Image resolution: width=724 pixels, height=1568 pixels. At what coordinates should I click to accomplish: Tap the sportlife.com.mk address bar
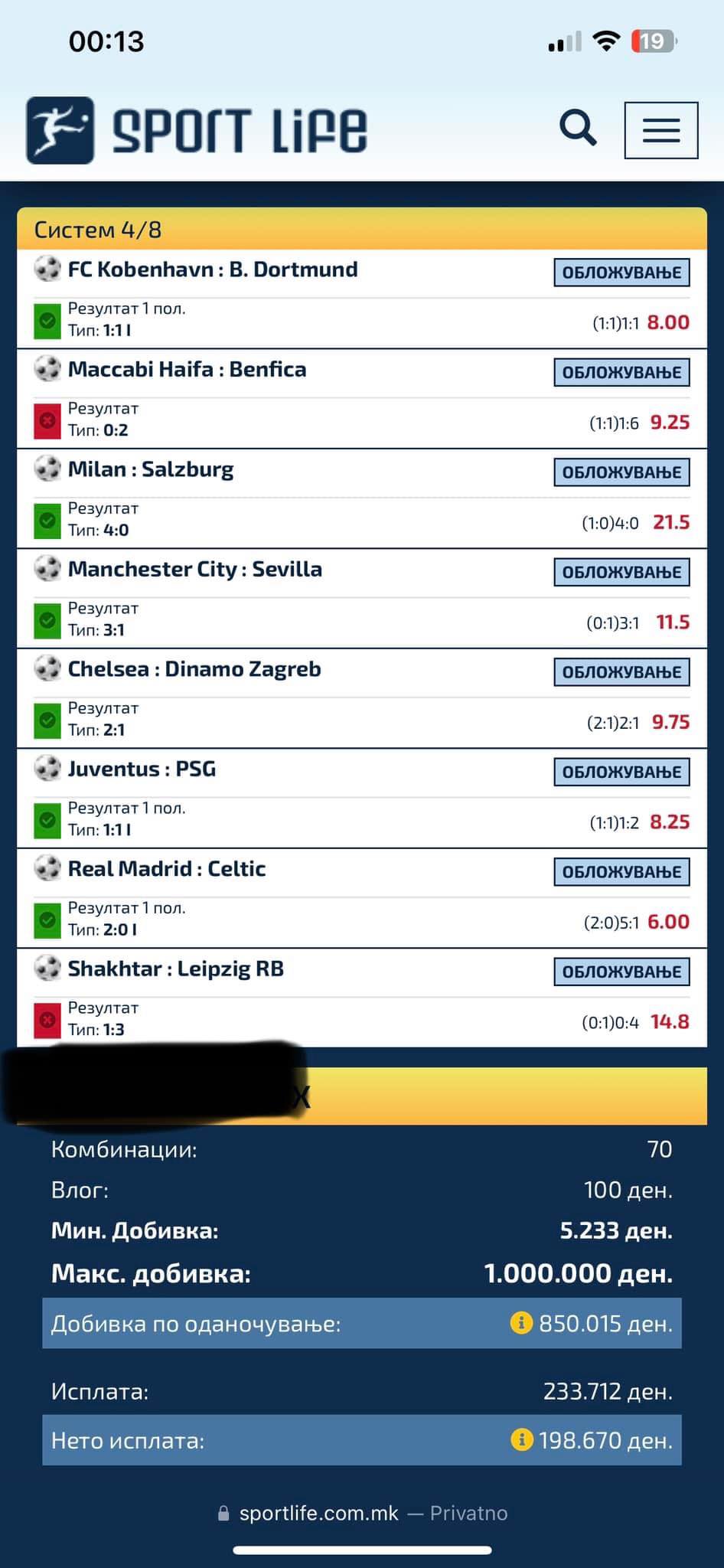point(361,1513)
